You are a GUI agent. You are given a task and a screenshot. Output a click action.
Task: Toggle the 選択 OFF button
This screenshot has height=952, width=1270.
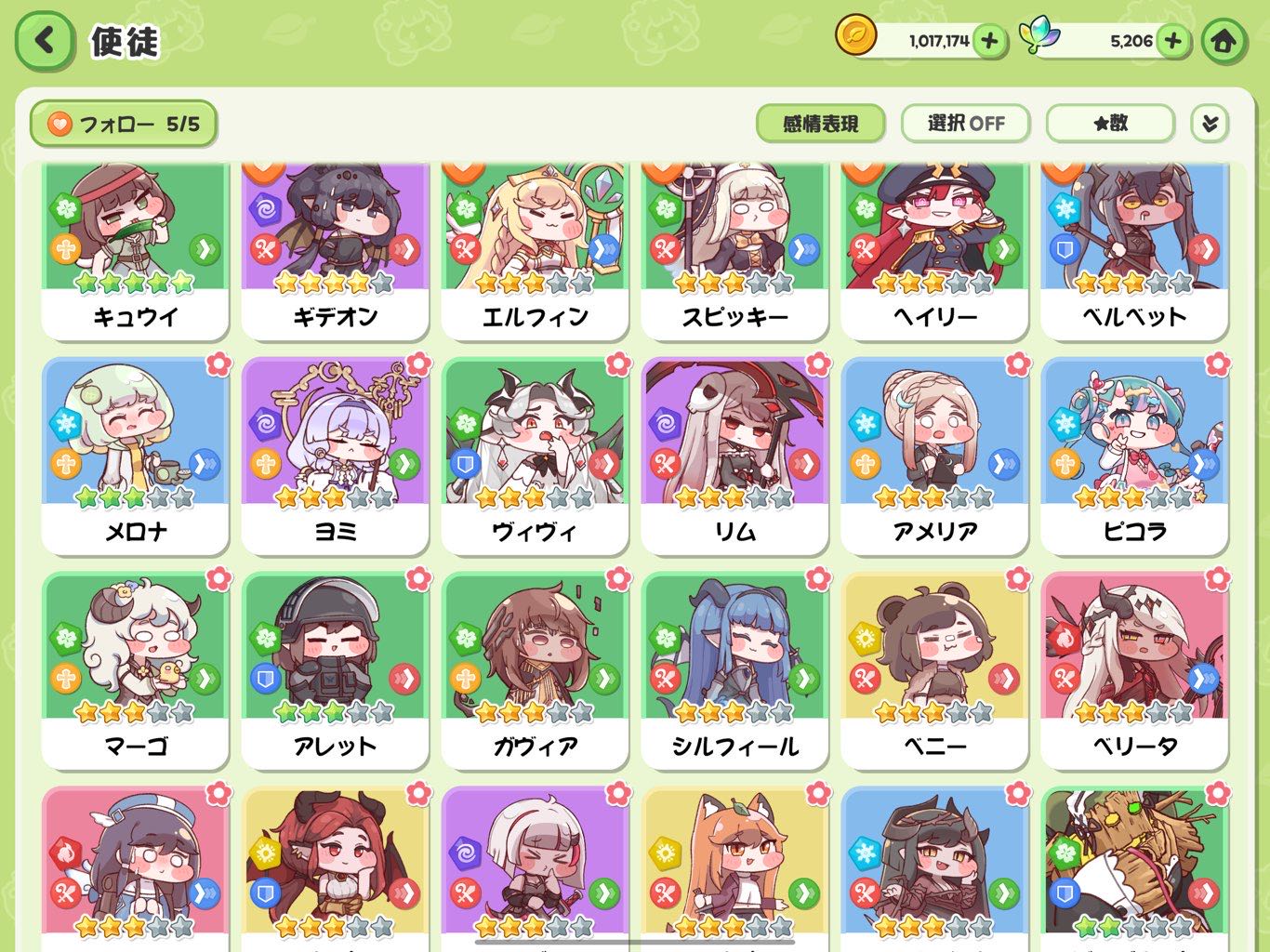coord(965,124)
